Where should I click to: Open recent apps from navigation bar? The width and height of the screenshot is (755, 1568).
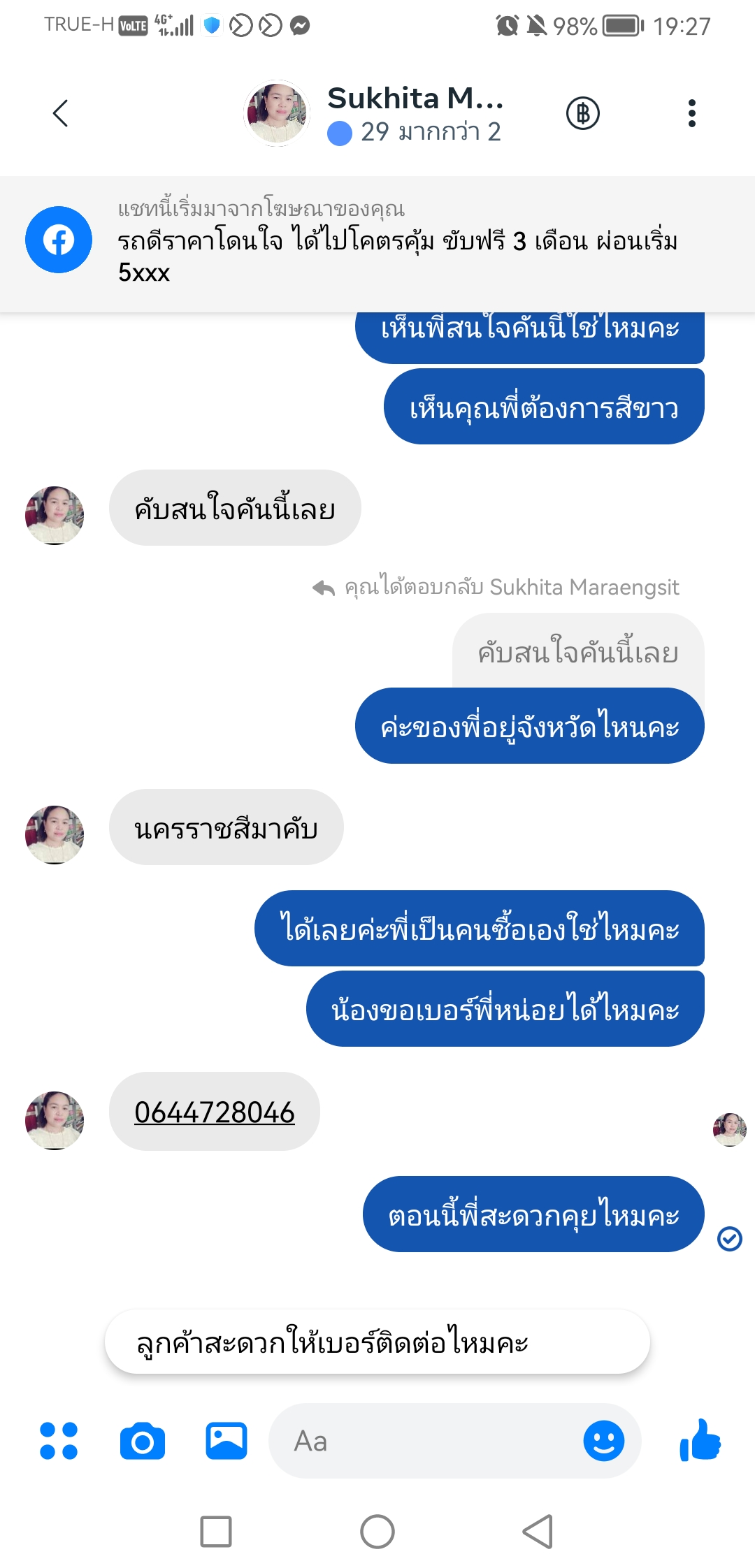[216, 1532]
